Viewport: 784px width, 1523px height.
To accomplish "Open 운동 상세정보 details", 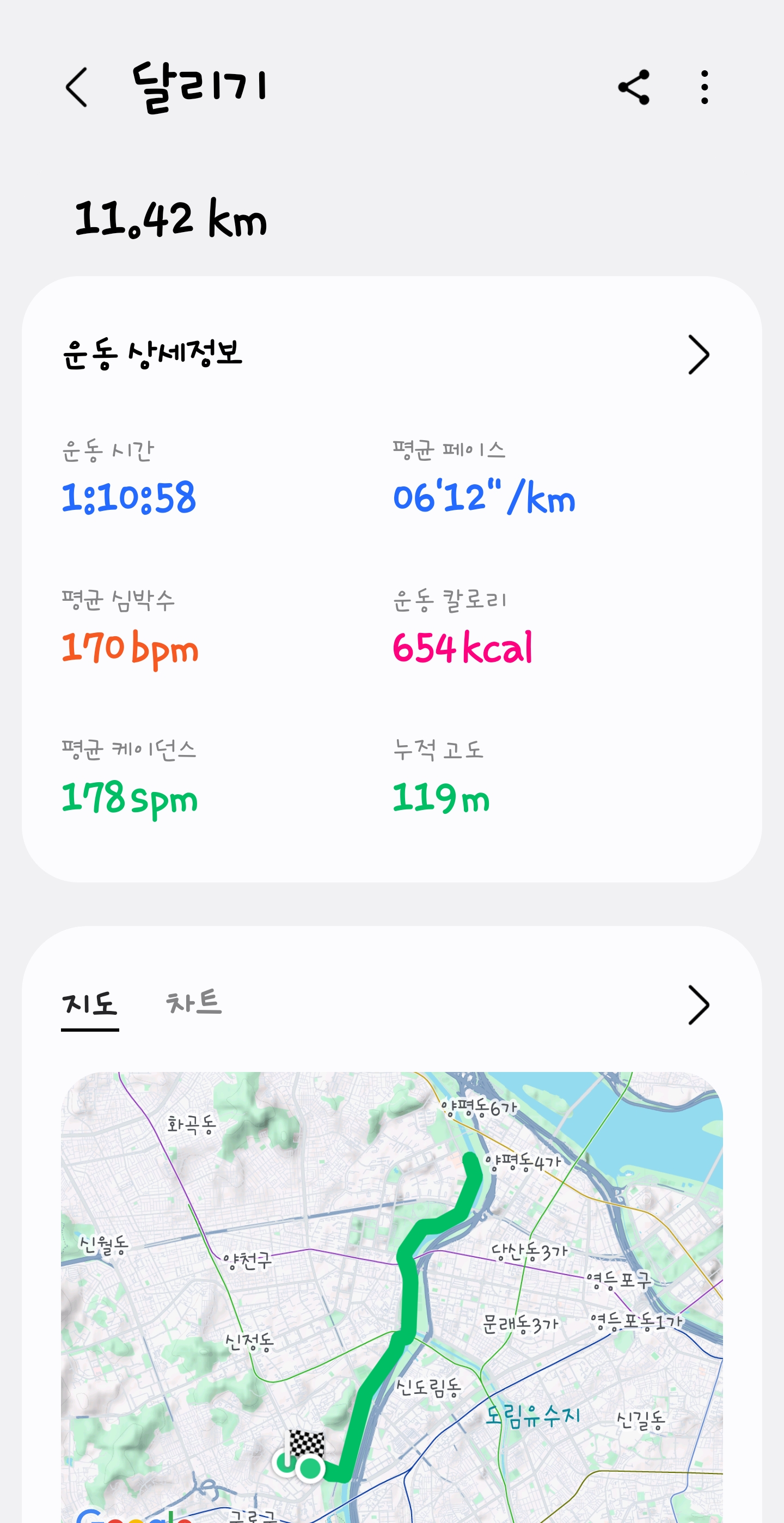I will click(698, 355).
